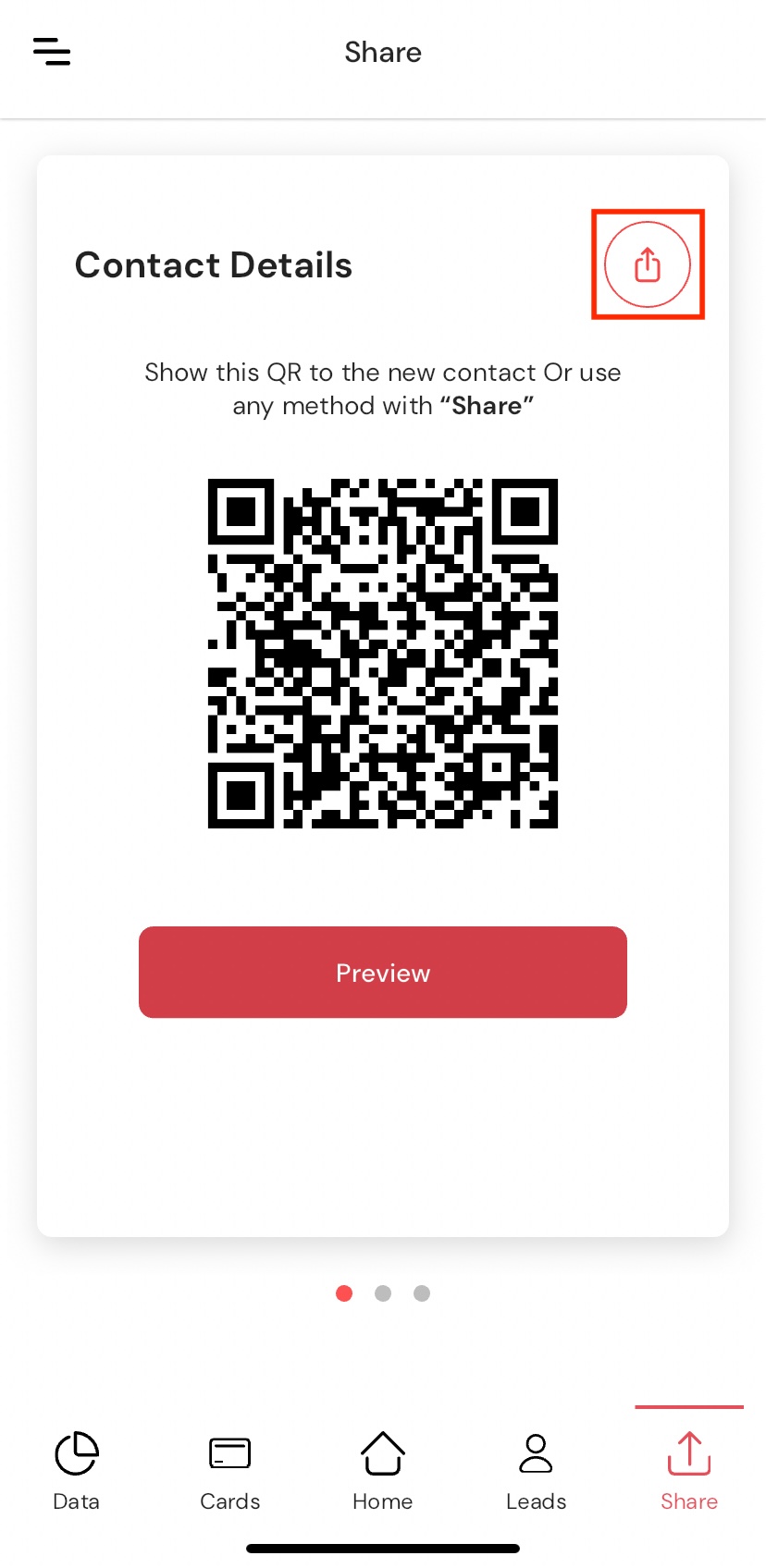
Task: Share contact details via share icon
Action: tap(648, 264)
